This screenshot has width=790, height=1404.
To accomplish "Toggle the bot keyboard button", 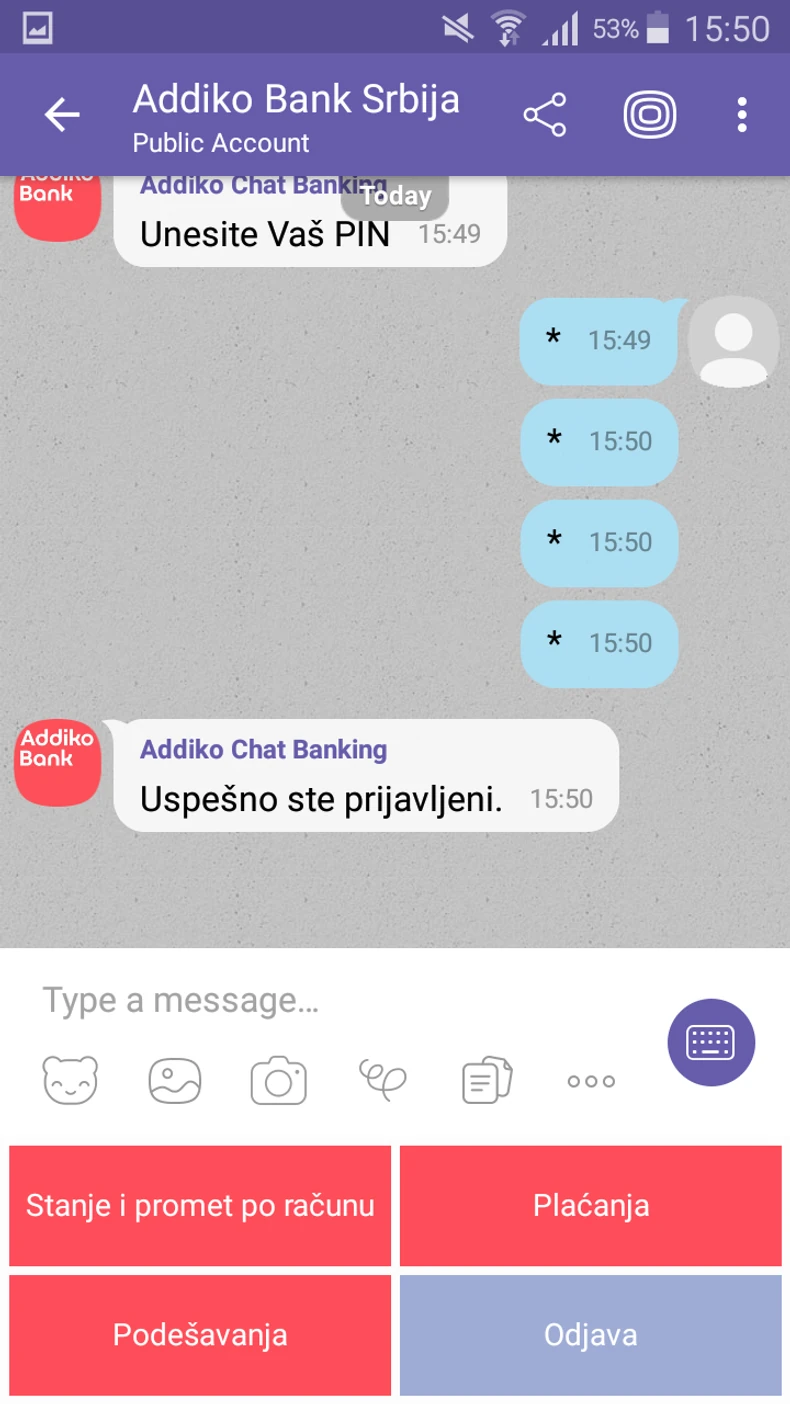I will tap(711, 1043).
